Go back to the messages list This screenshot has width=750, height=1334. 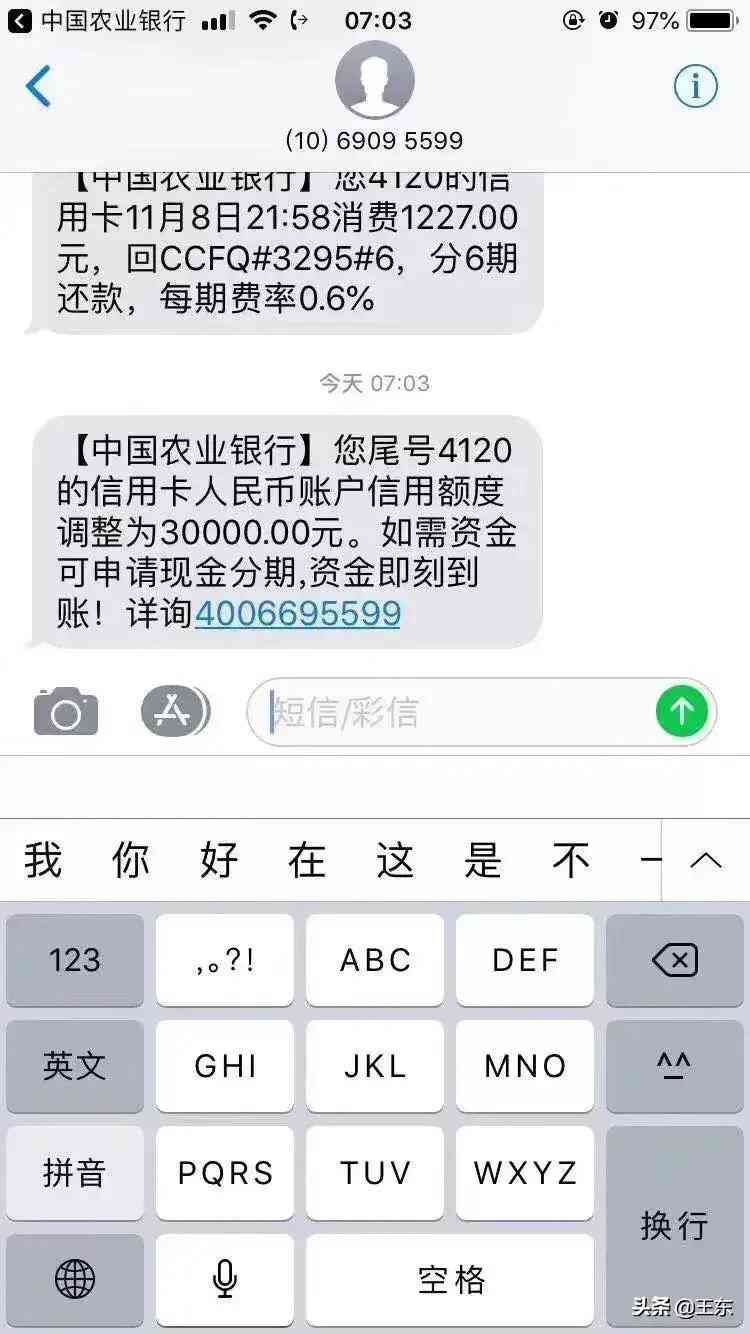38,86
